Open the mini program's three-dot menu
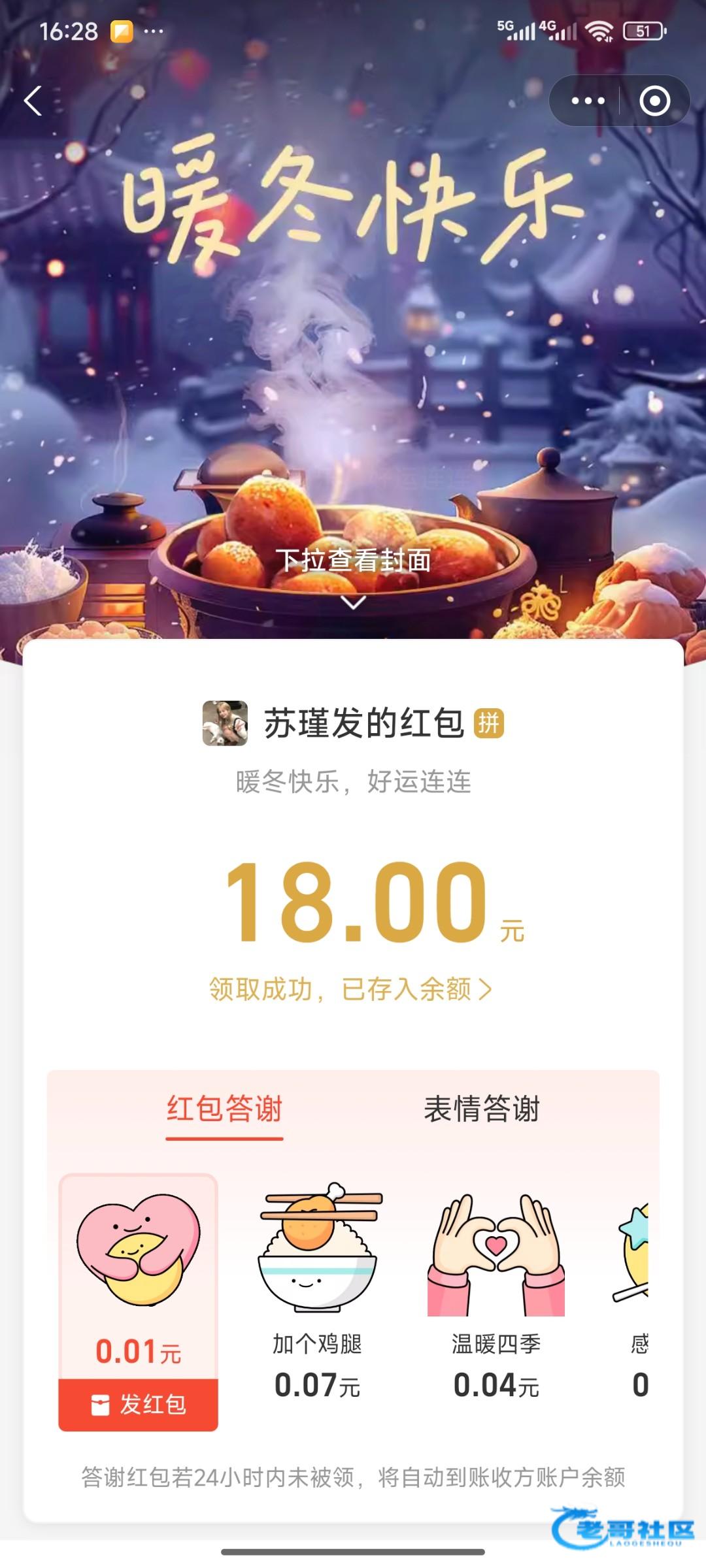706x1568 pixels. tap(588, 101)
